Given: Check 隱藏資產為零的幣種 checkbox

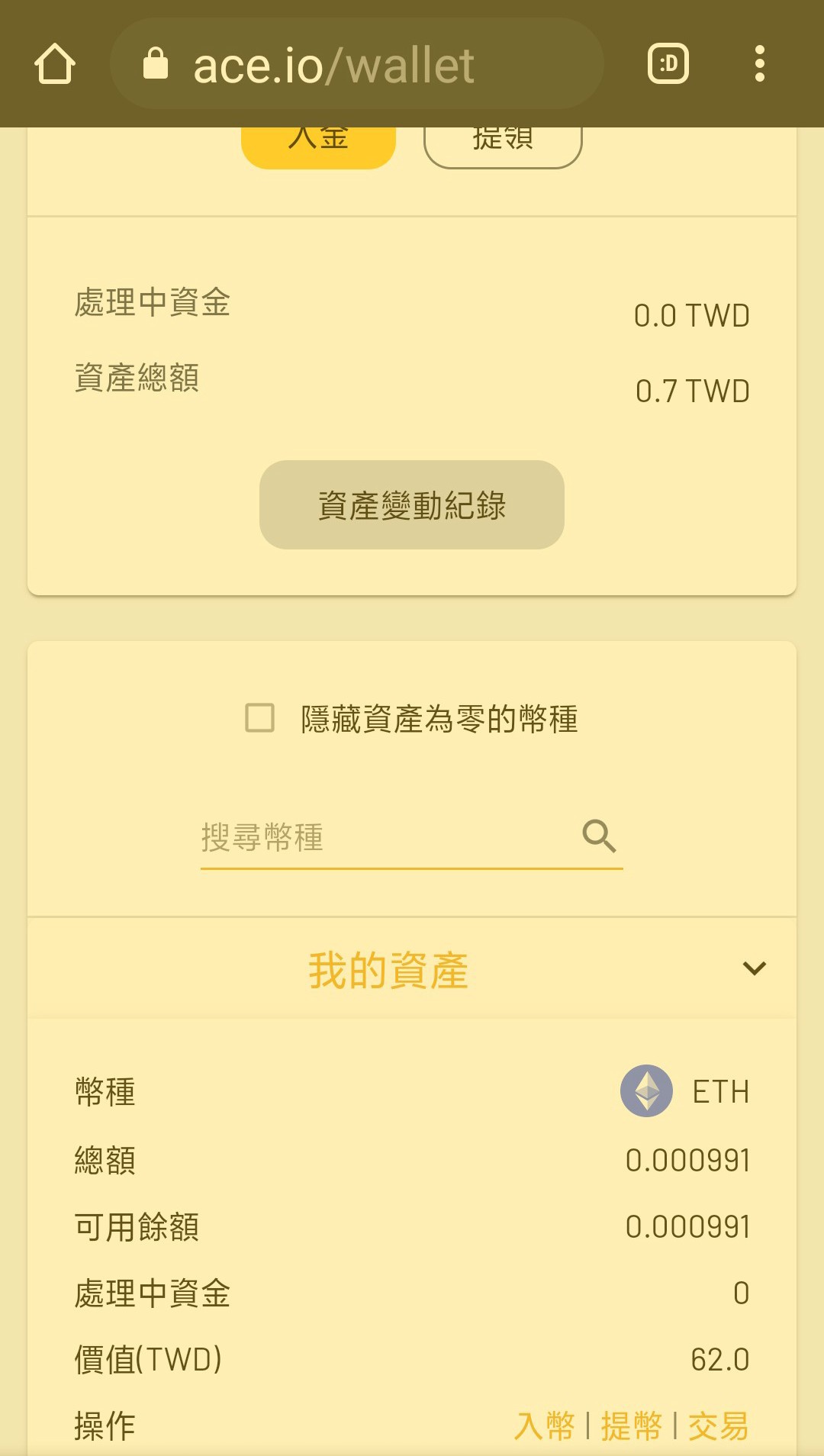Looking at the screenshot, I should (260, 718).
